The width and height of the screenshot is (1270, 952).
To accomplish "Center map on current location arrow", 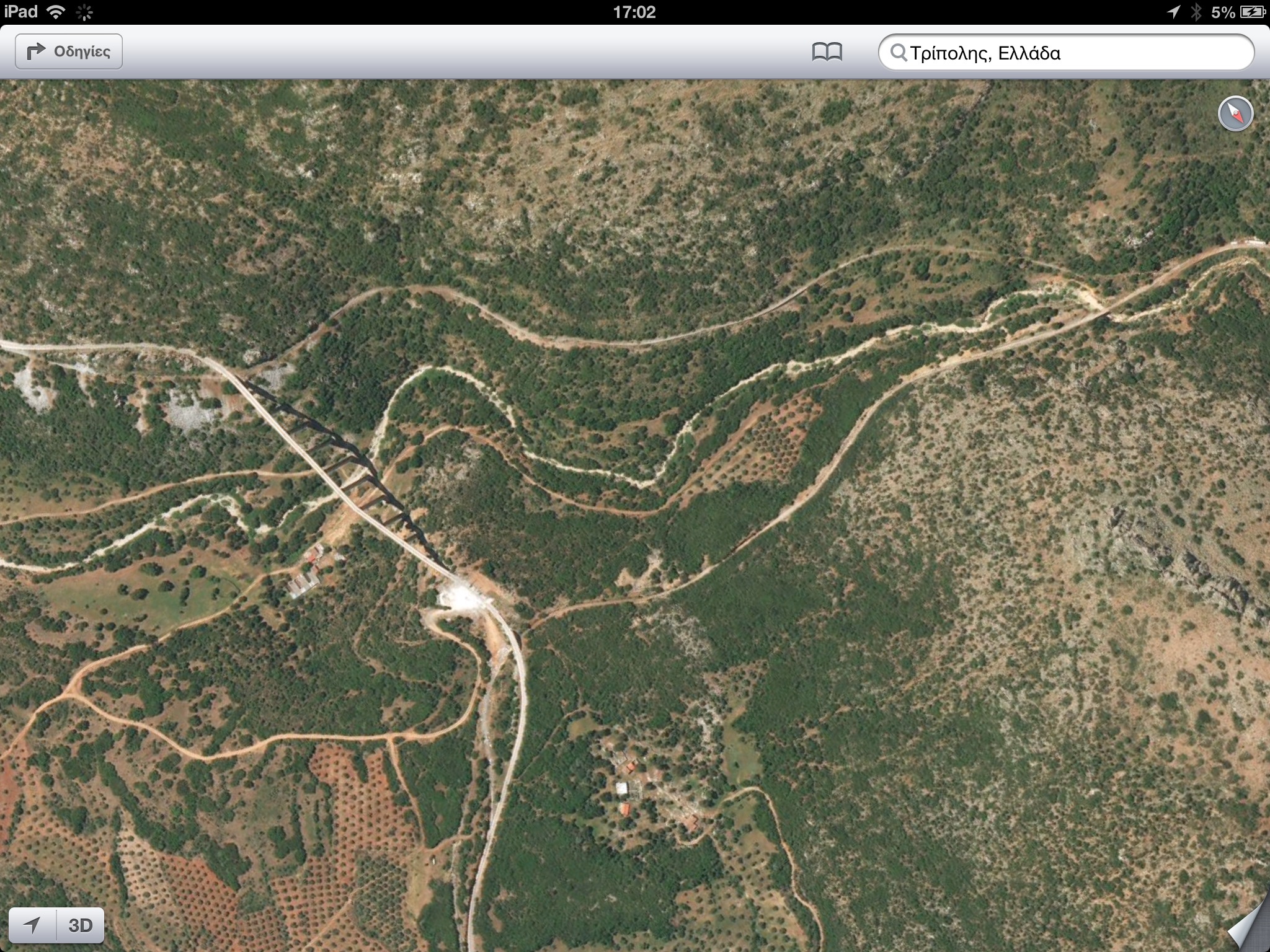I will [x=33, y=925].
